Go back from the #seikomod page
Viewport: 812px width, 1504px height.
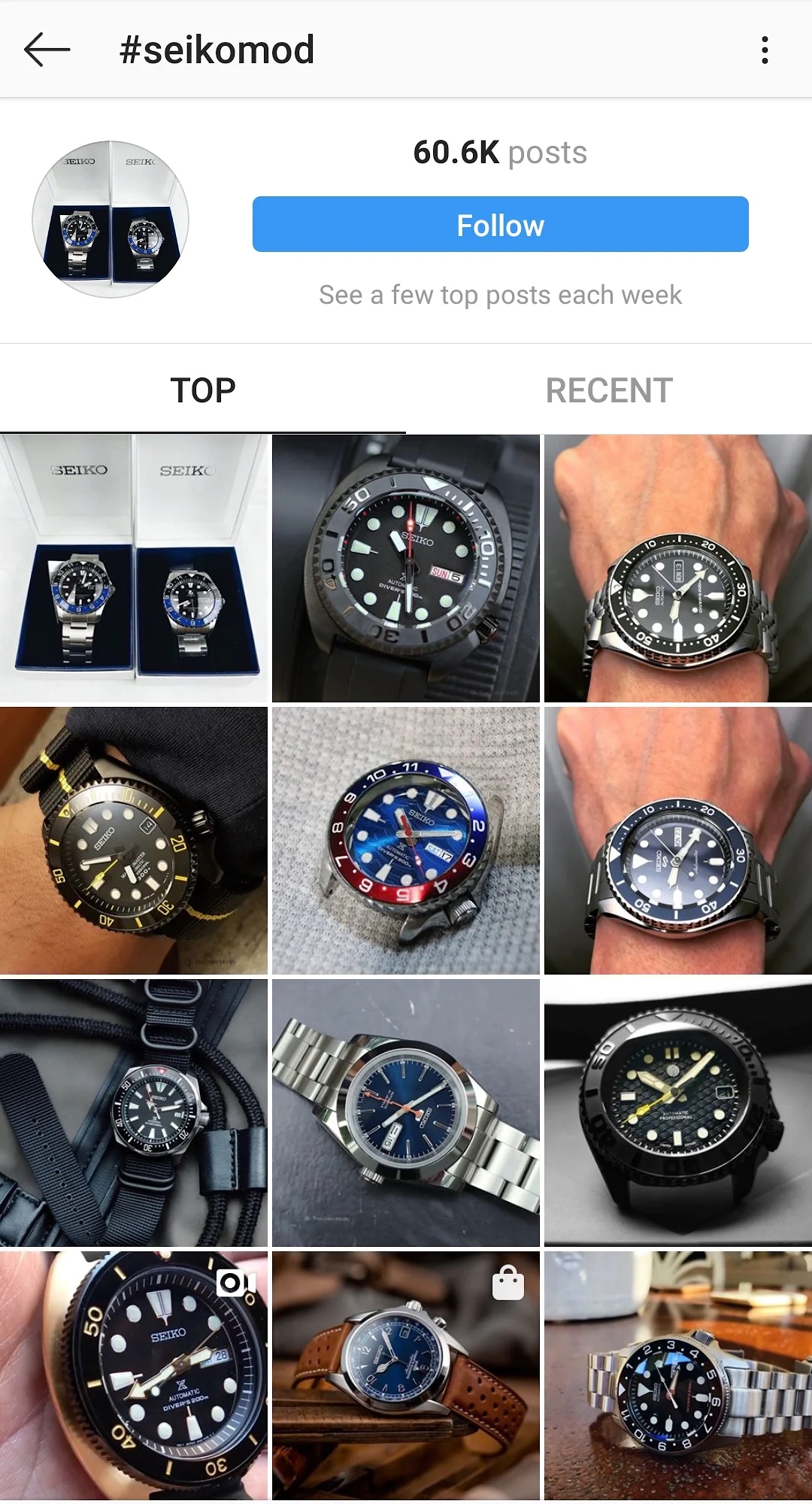47,50
